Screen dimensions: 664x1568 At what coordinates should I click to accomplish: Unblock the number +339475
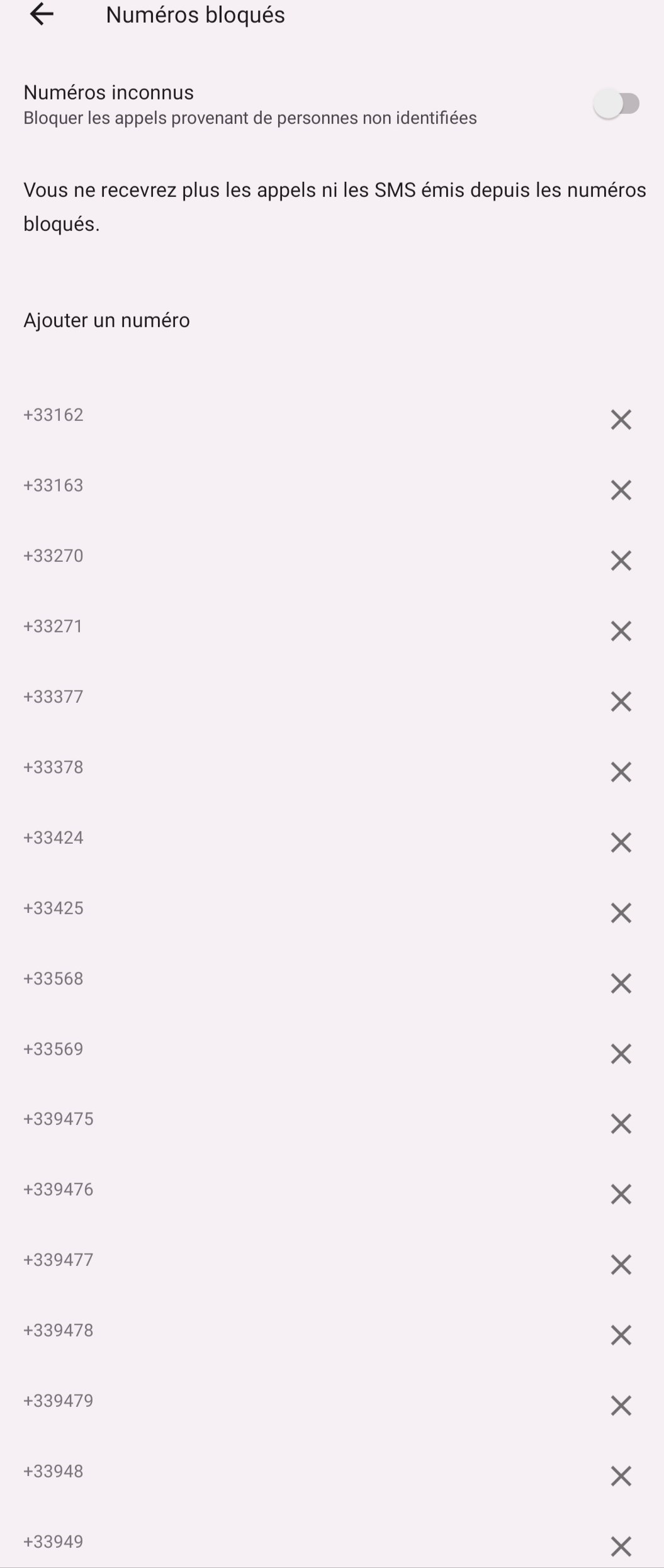(621, 1124)
